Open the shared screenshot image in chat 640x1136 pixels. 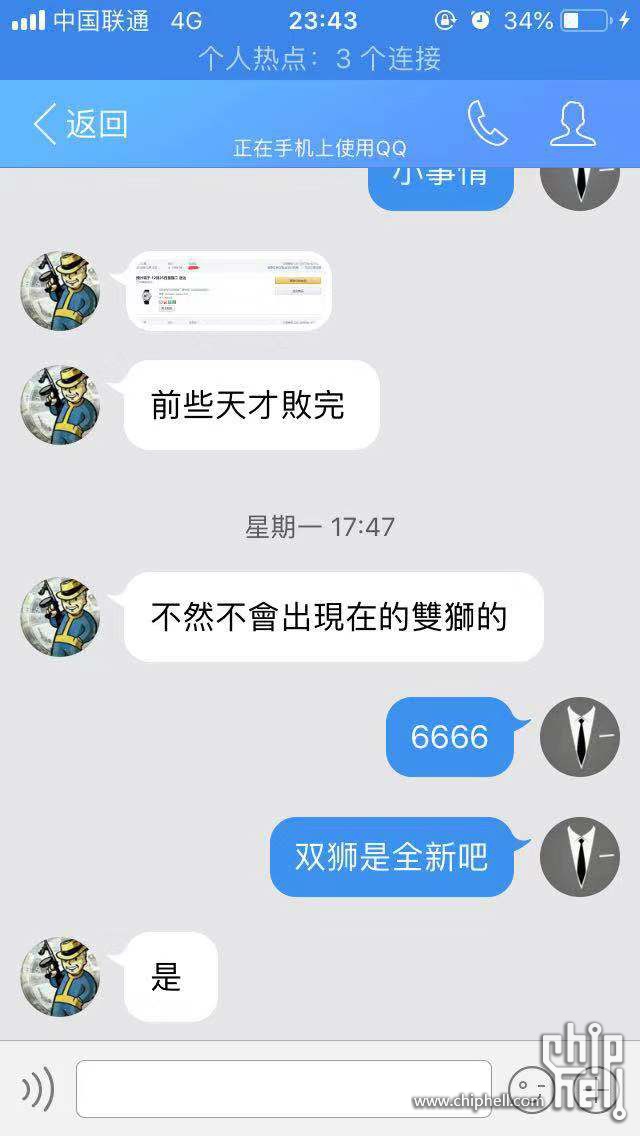click(x=228, y=291)
